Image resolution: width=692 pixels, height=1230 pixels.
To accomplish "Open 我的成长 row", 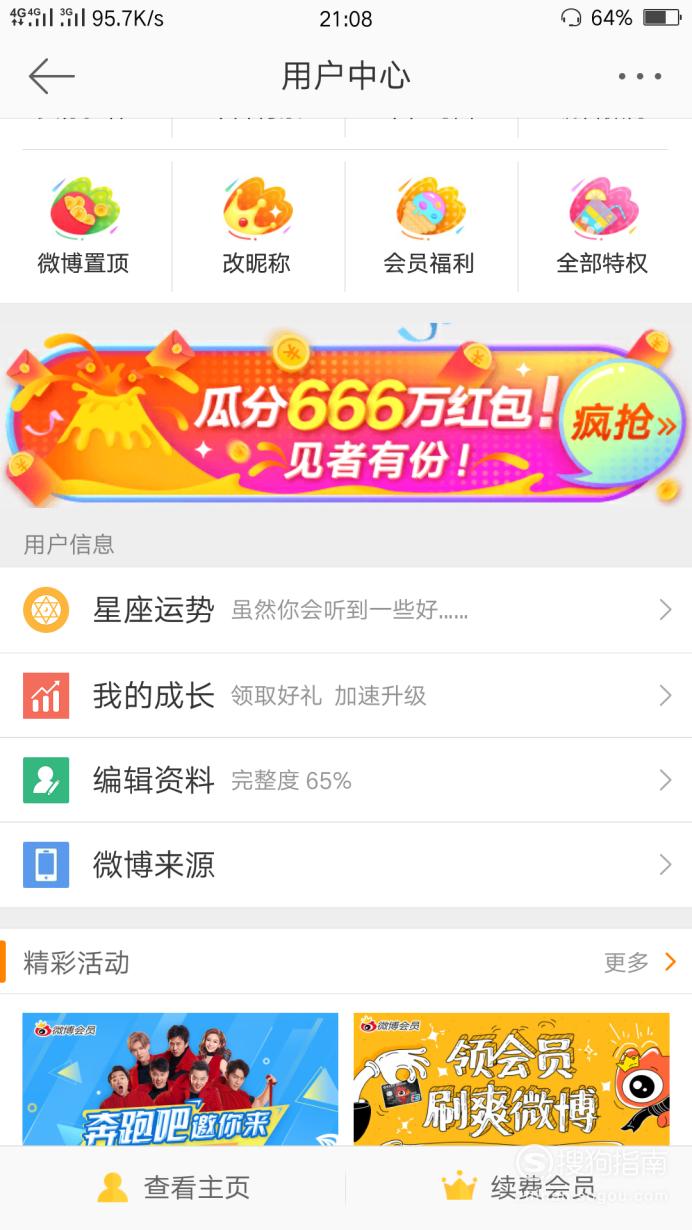I will point(346,696).
